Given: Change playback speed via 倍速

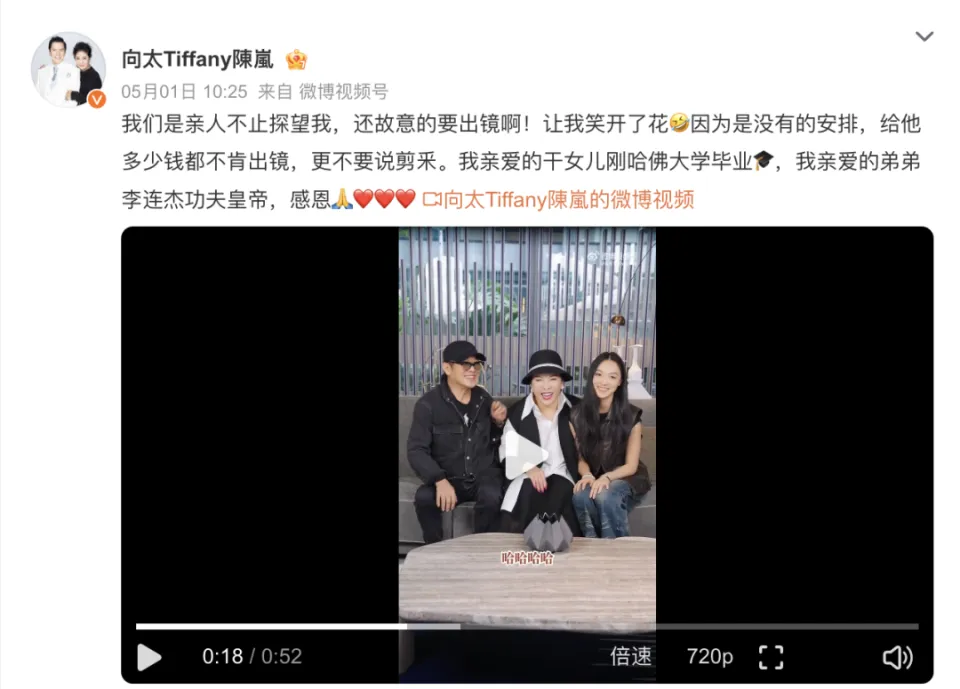Looking at the screenshot, I should 631,656.
